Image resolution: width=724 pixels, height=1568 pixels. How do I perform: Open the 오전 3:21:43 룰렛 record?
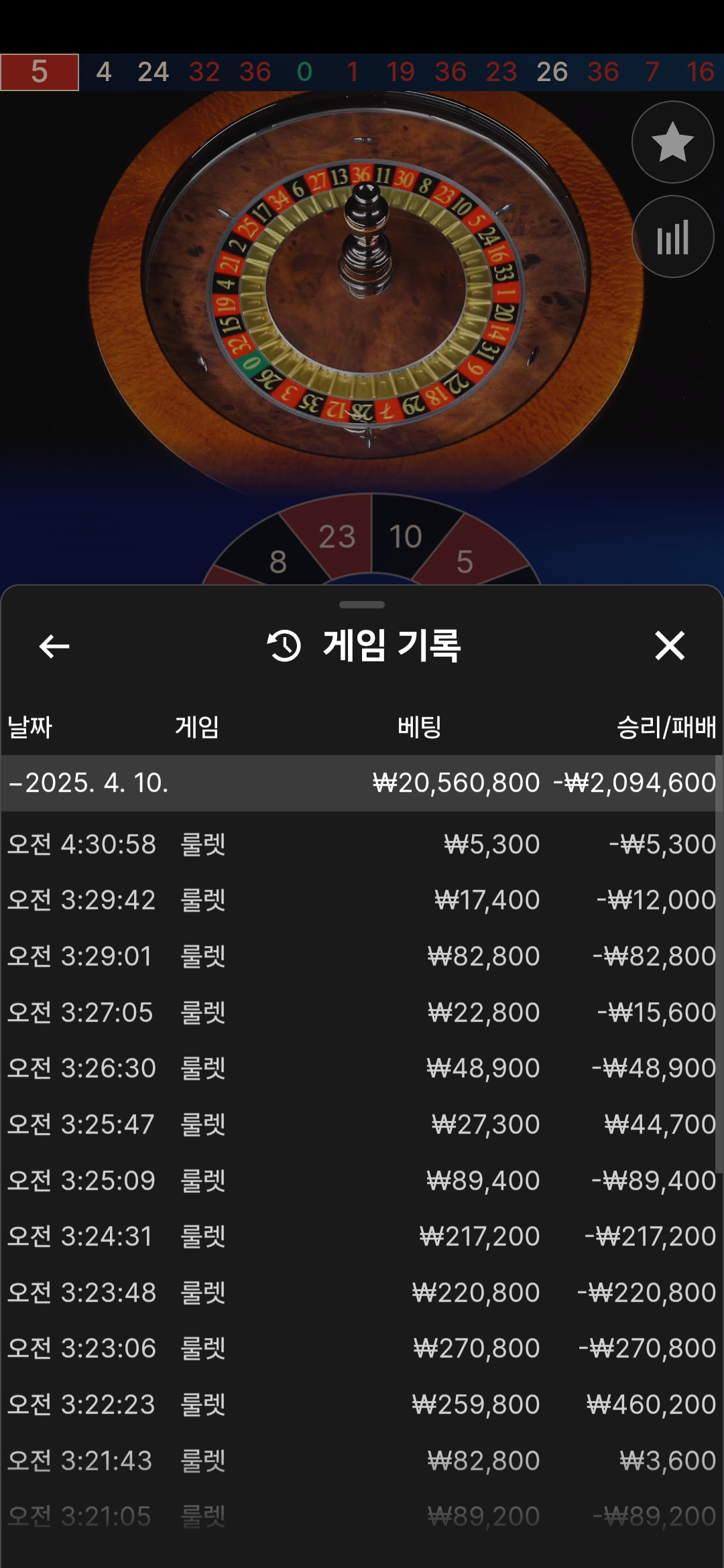(x=362, y=1461)
